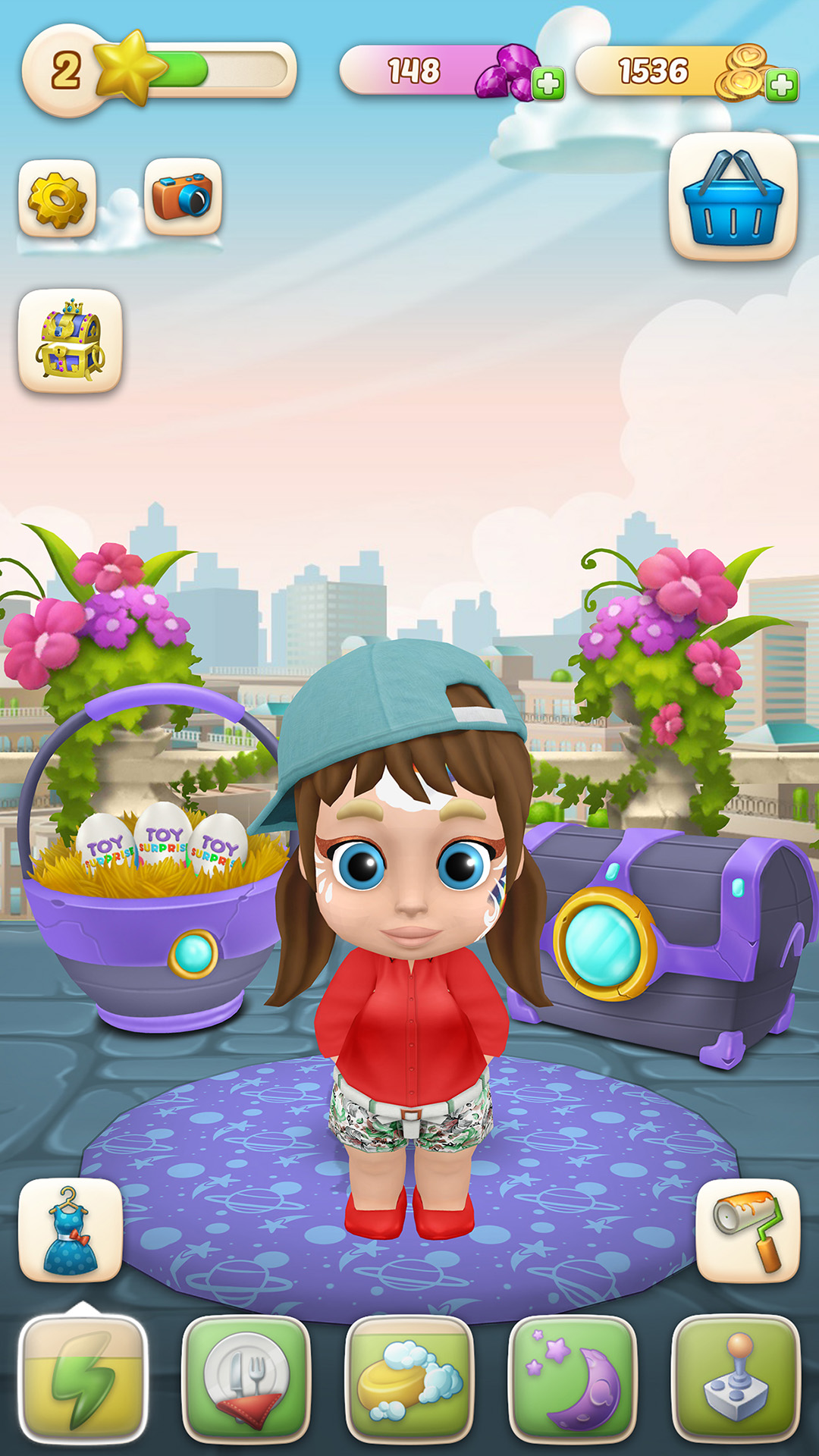The width and height of the screenshot is (819, 1456).
Task: Open the settings gear
Action: pos(58,199)
